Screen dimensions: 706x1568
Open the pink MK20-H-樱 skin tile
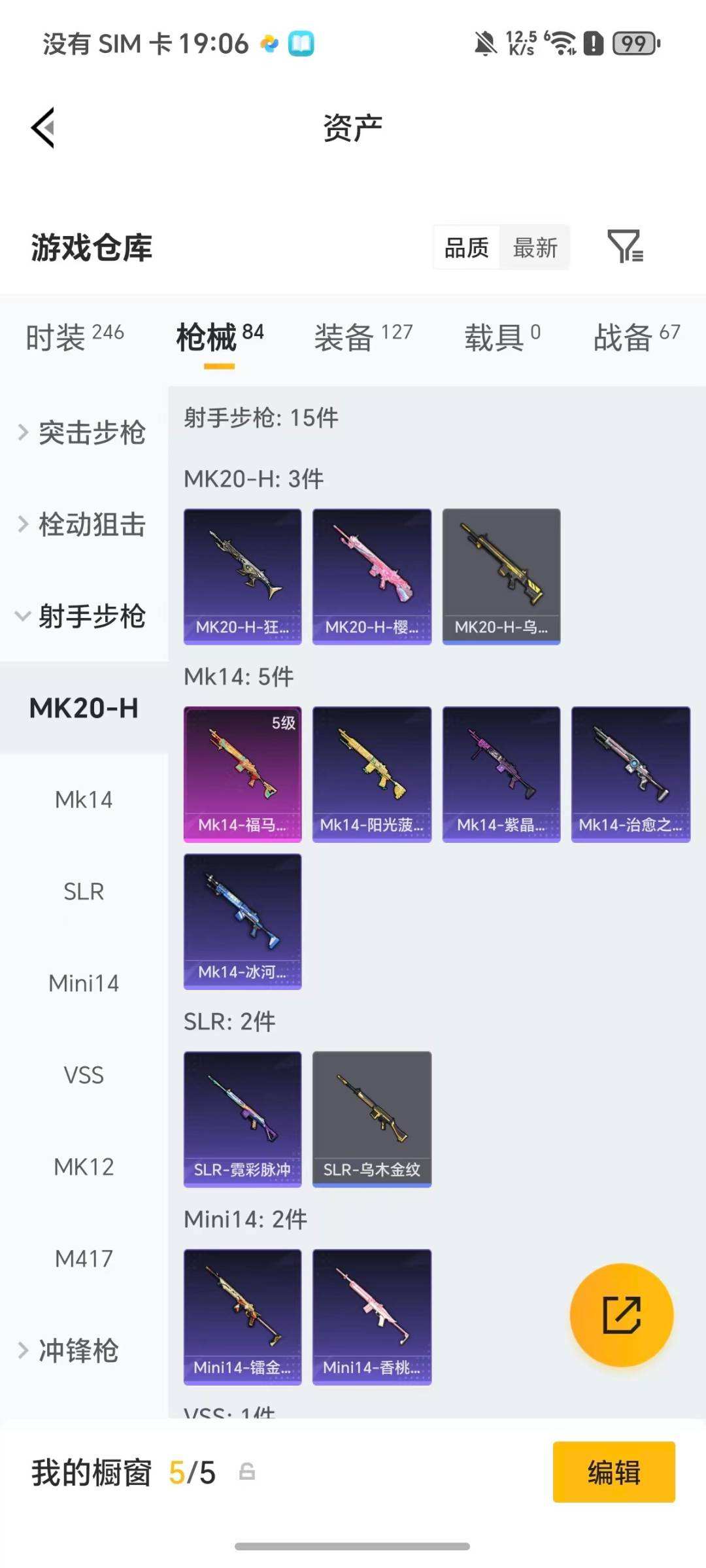pos(371,576)
